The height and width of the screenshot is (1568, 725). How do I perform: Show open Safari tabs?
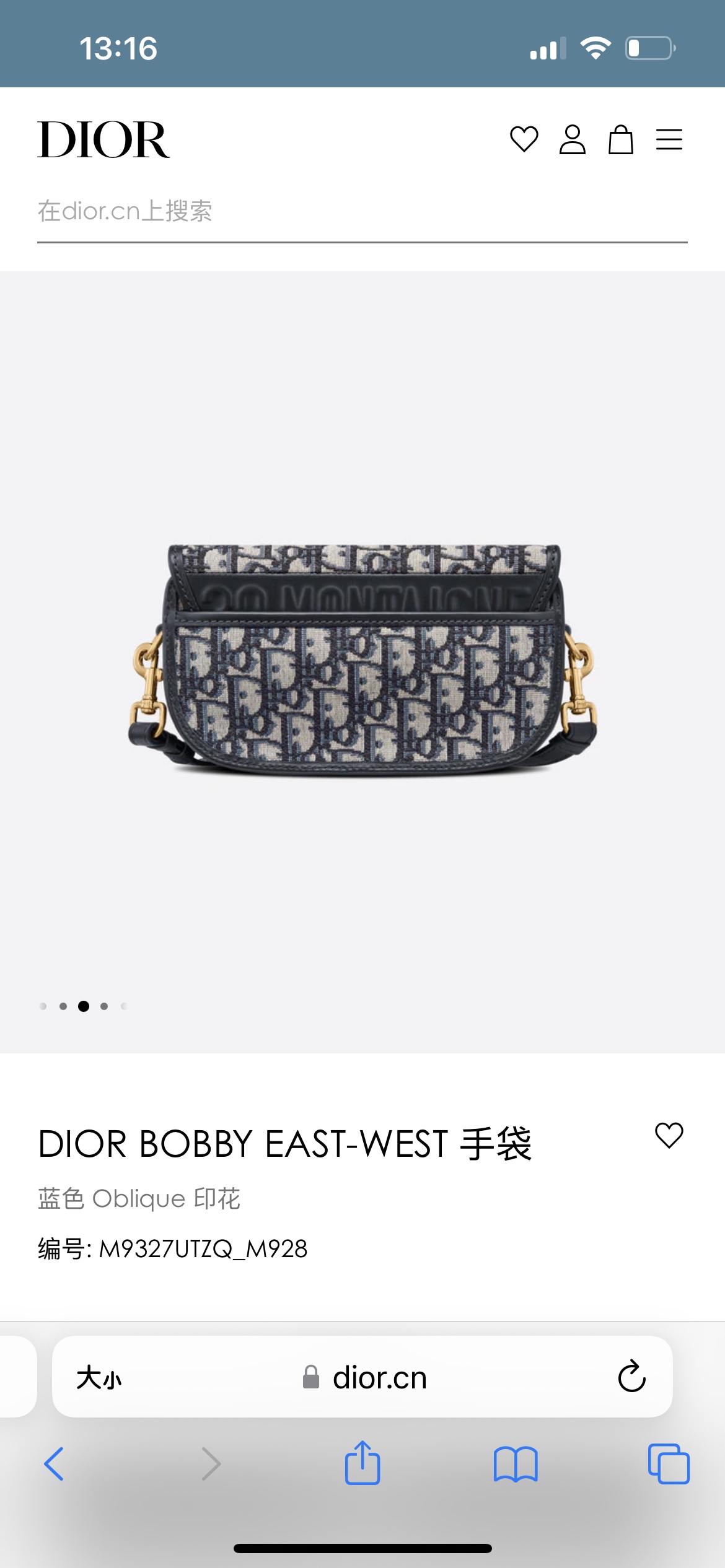click(669, 1464)
